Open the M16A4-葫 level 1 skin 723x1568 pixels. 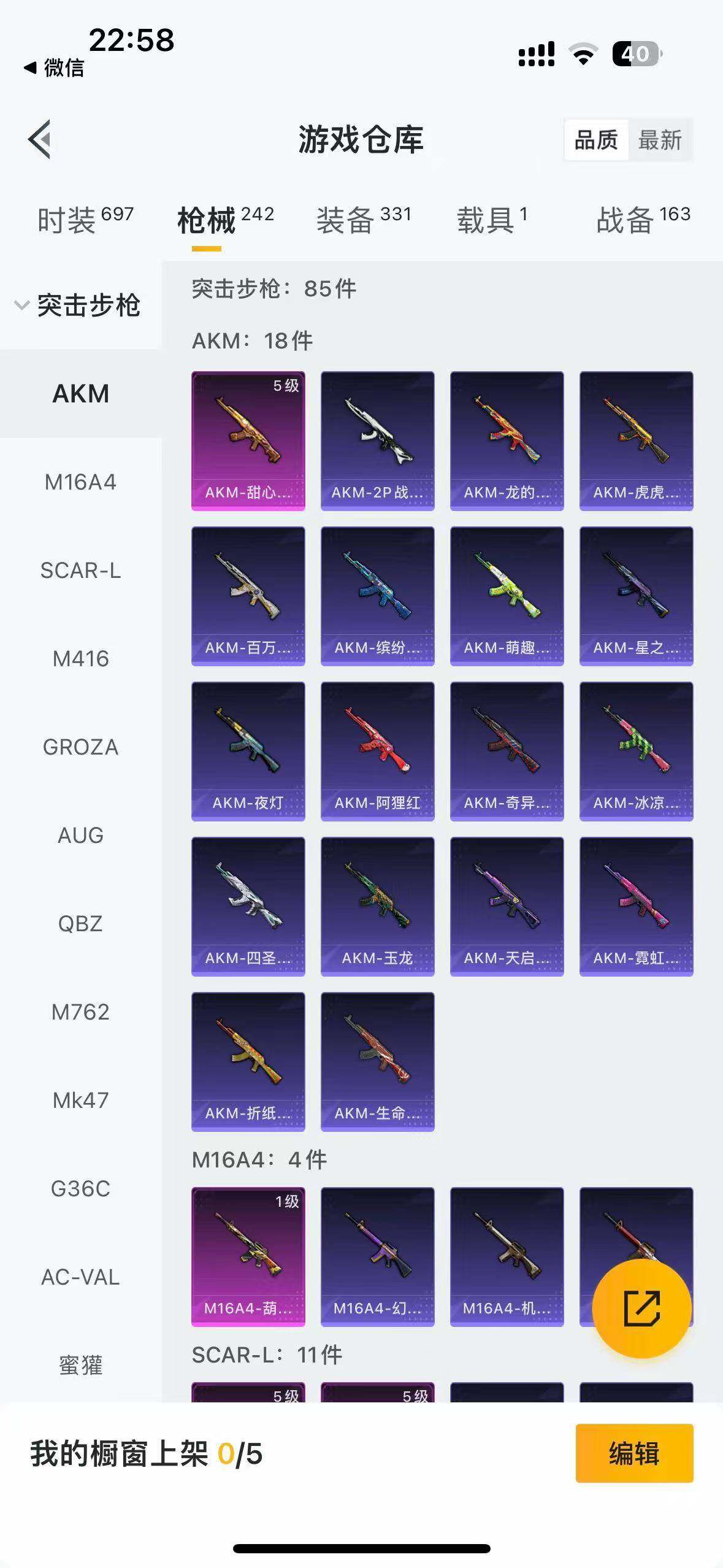click(x=248, y=1256)
